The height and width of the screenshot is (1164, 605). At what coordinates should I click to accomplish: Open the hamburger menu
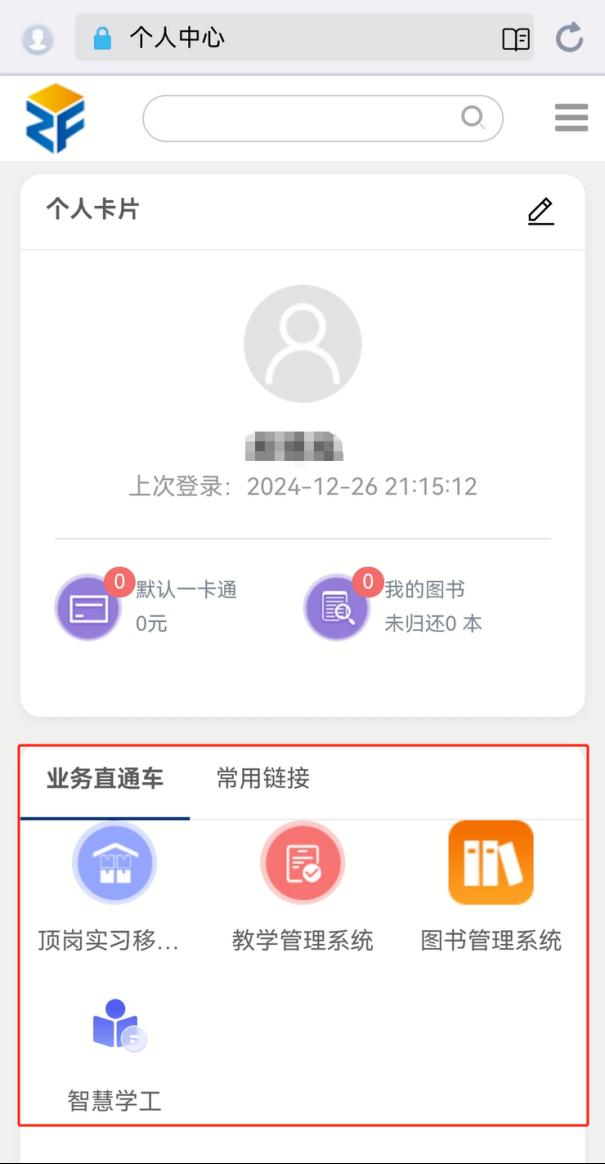click(x=571, y=118)
